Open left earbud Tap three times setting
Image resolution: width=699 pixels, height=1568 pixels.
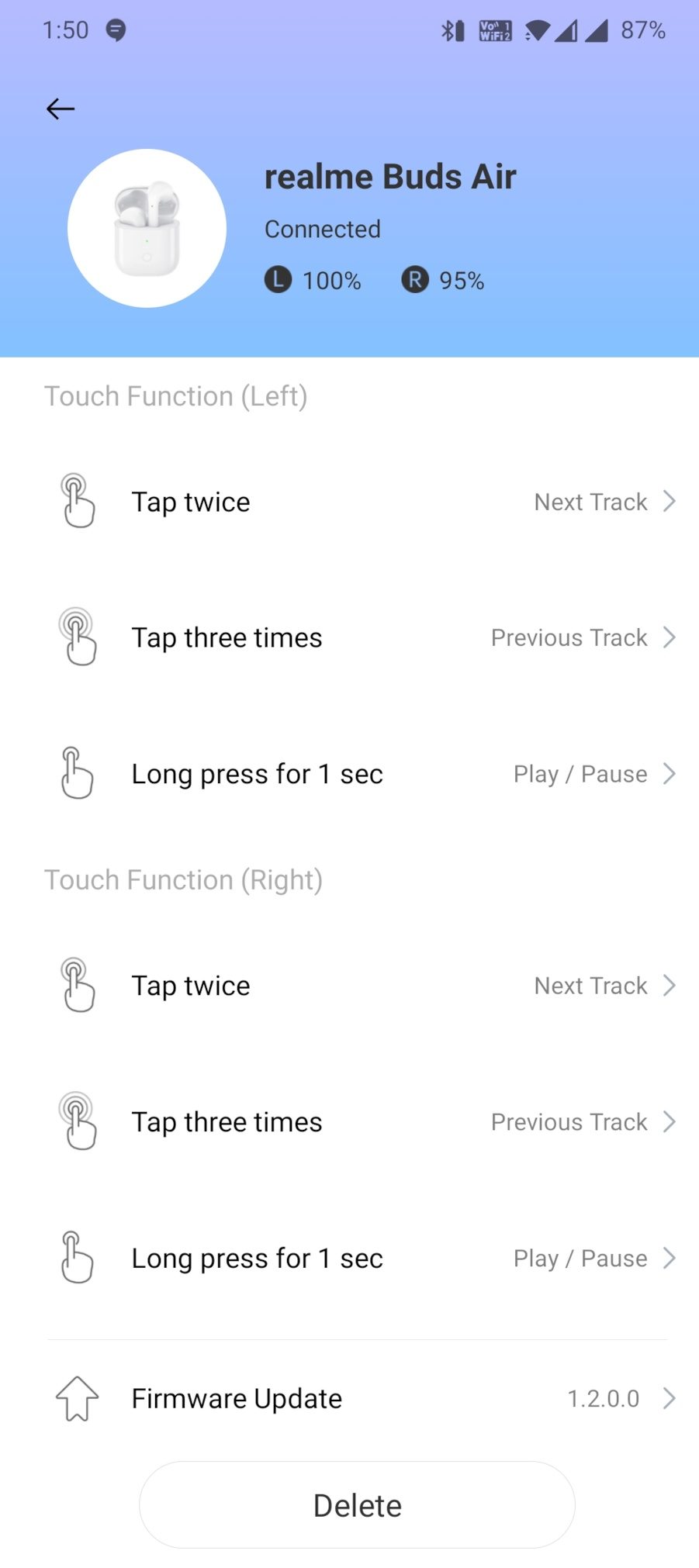point(349,637)
